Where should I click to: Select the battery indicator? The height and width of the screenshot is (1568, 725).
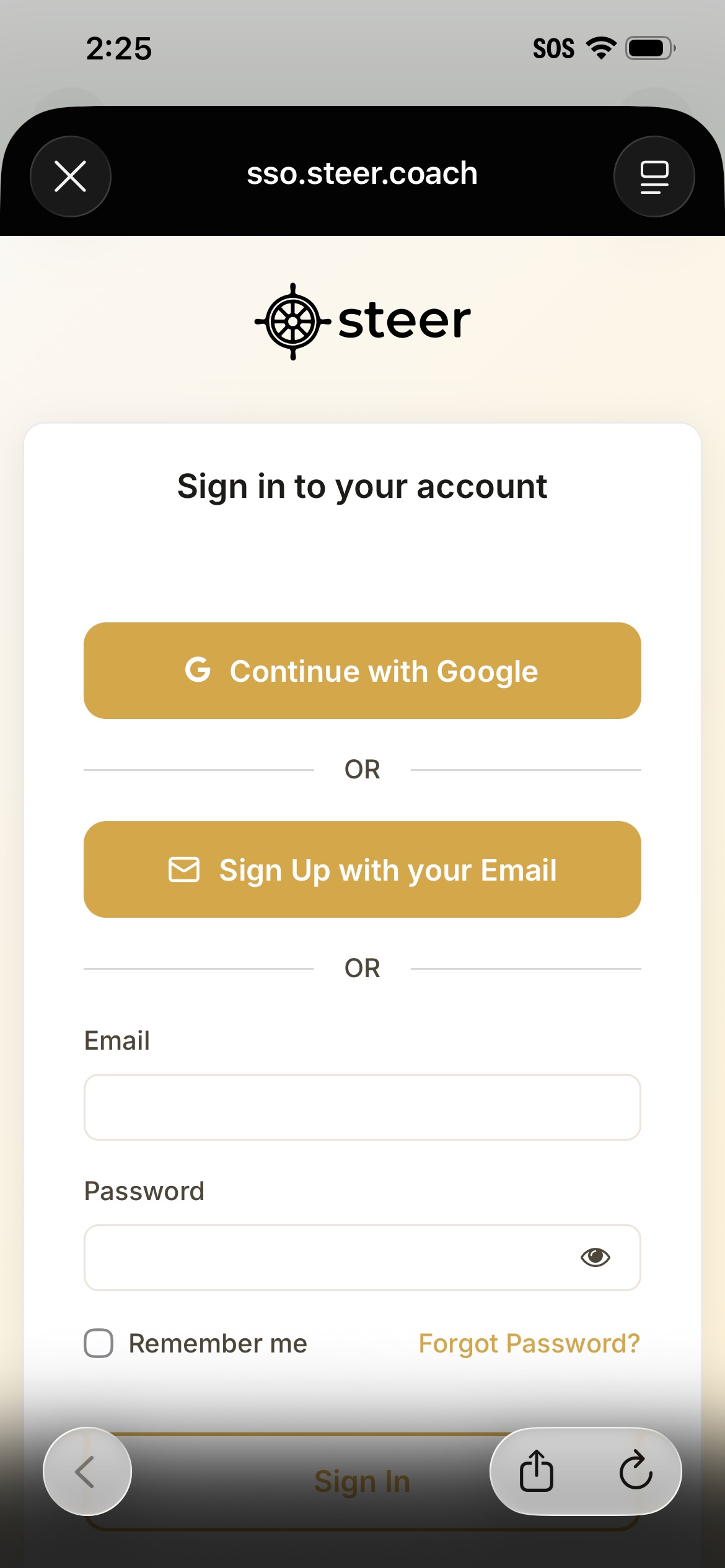(649, 48)
